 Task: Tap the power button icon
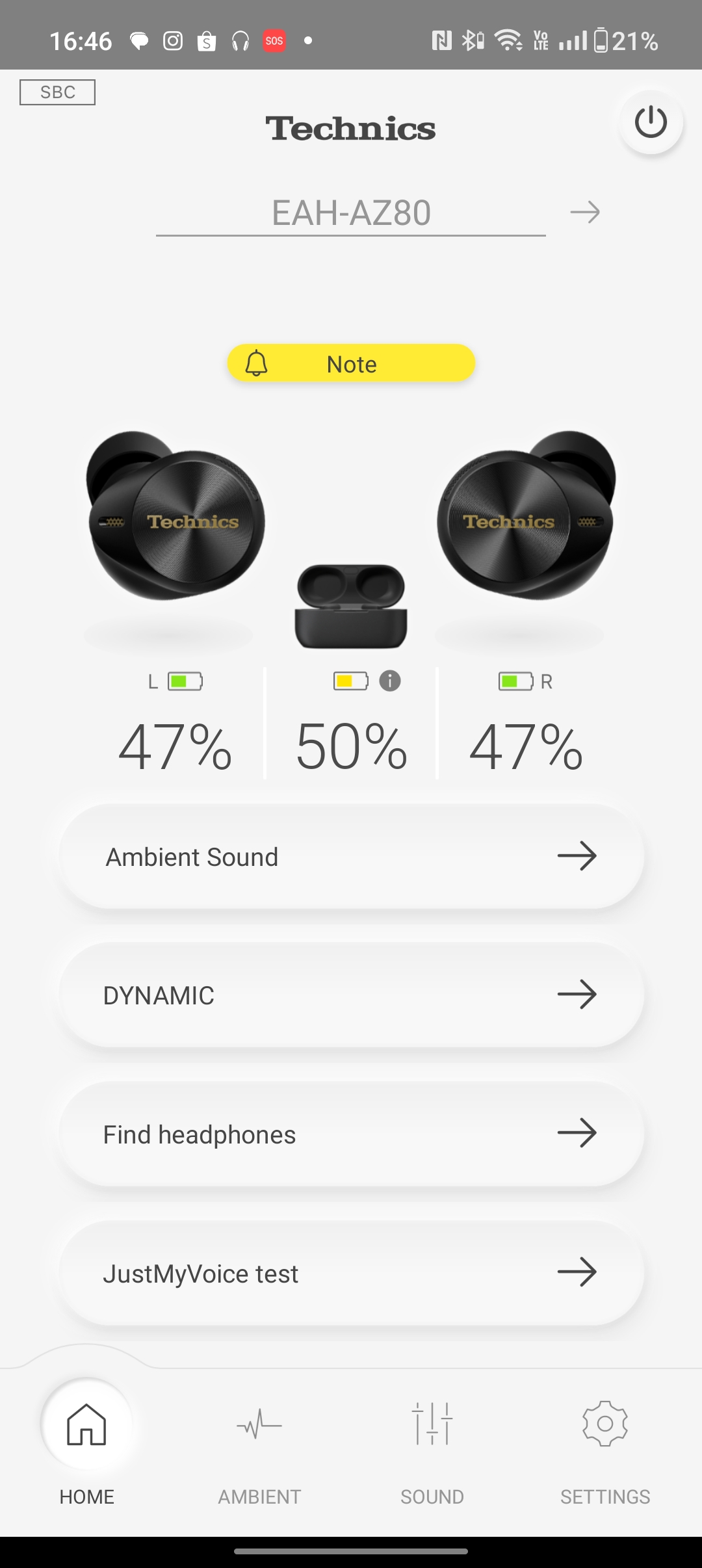coord(651,122)
